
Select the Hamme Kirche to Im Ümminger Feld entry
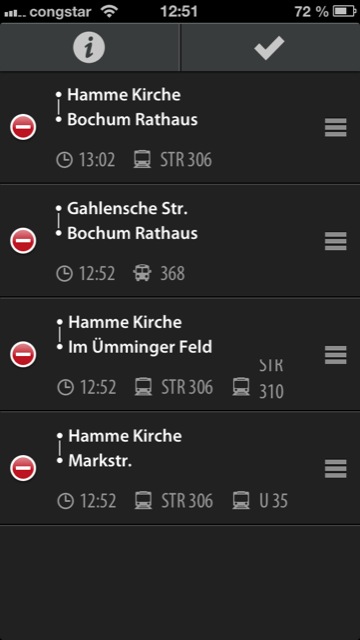[x=180, y=354]
